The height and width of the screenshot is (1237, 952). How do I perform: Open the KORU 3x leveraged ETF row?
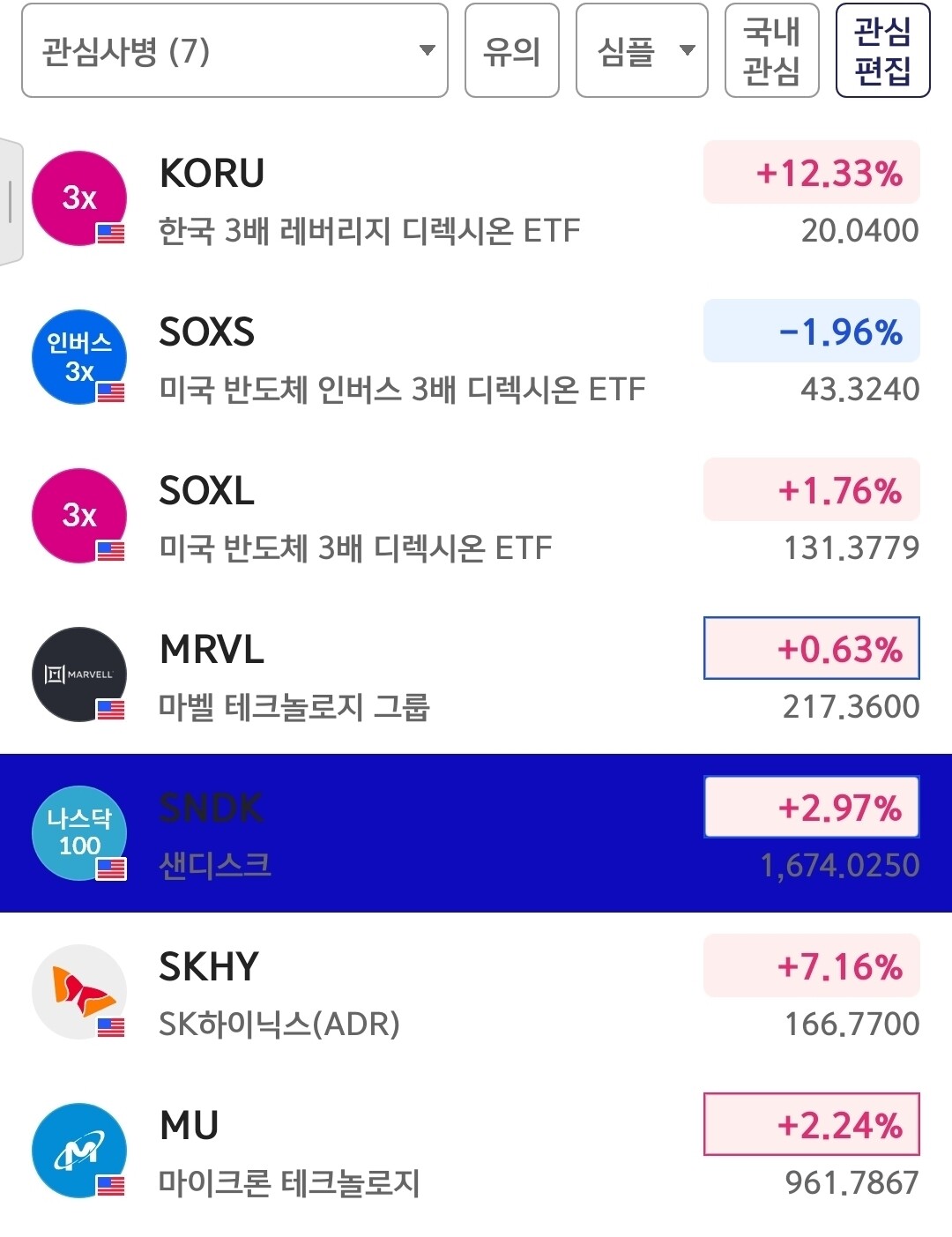(476, 198)
